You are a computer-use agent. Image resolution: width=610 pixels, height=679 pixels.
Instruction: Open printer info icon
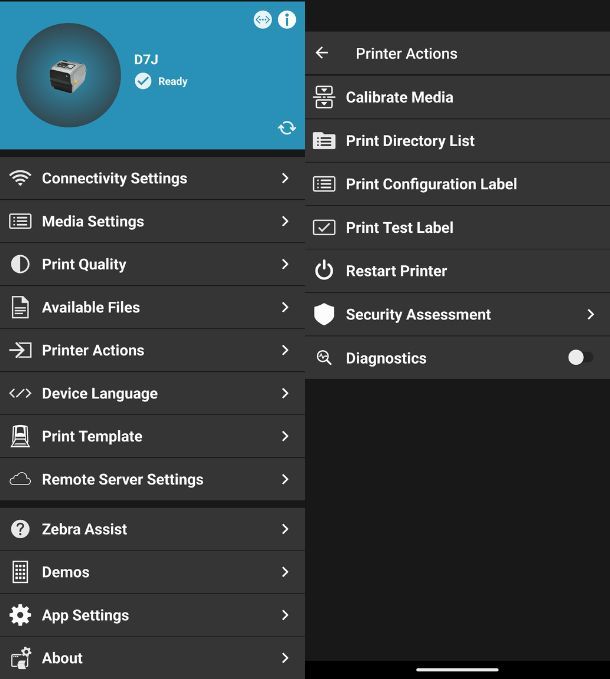coord(287,20)
